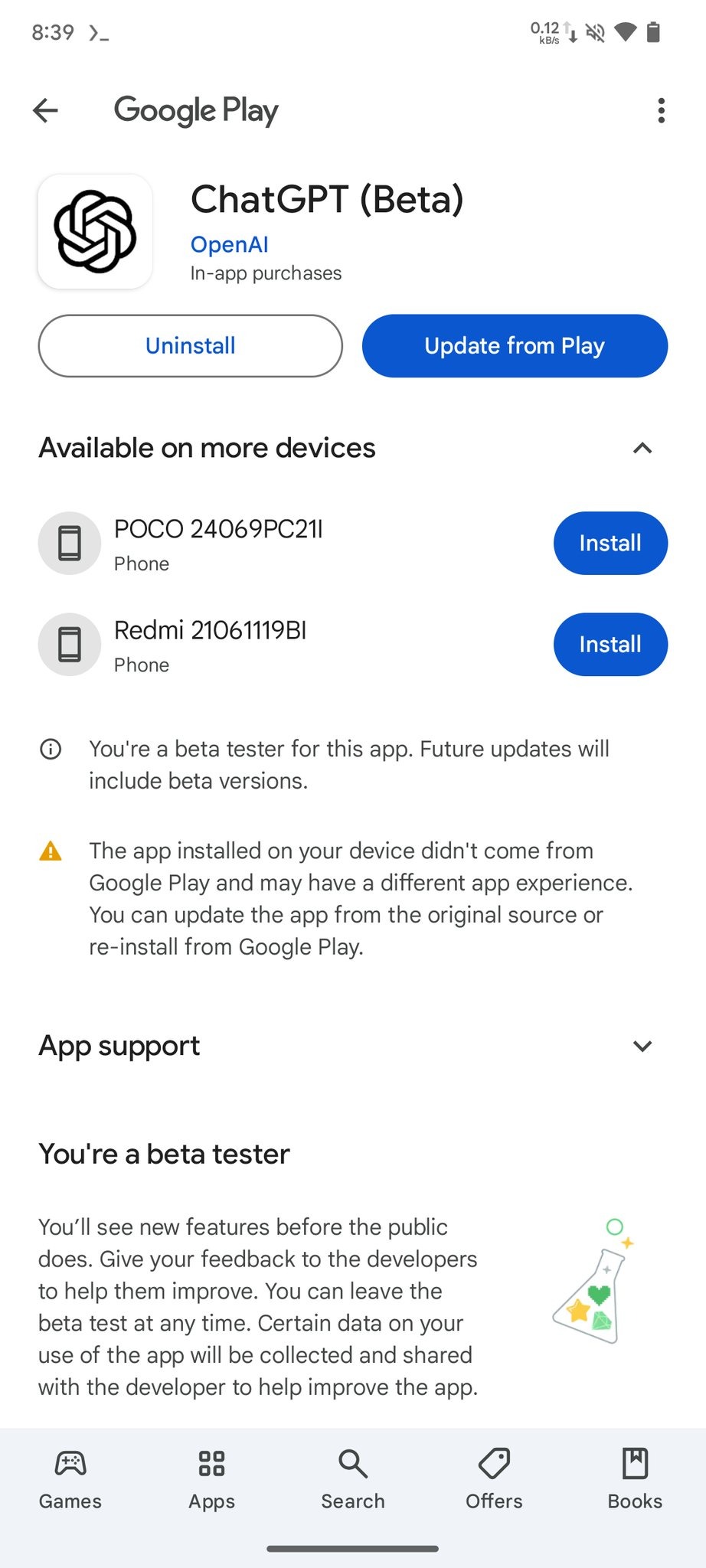706x1568 pixels.
Task: Install ChatGPT on the POCO phone
Action: click(x=610, y=543)
